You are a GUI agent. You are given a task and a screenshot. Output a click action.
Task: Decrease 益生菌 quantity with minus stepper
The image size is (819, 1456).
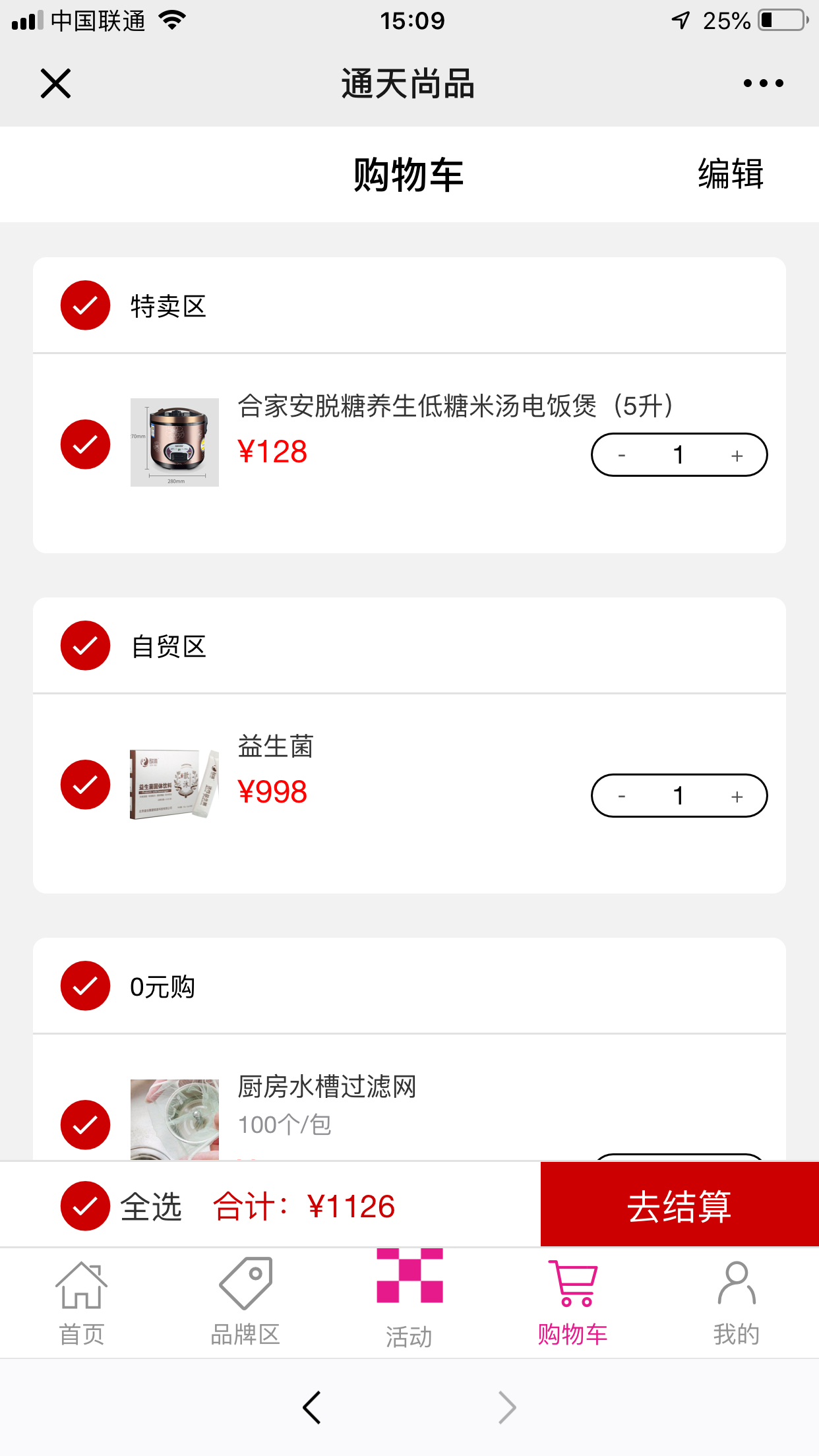(622, 796)
